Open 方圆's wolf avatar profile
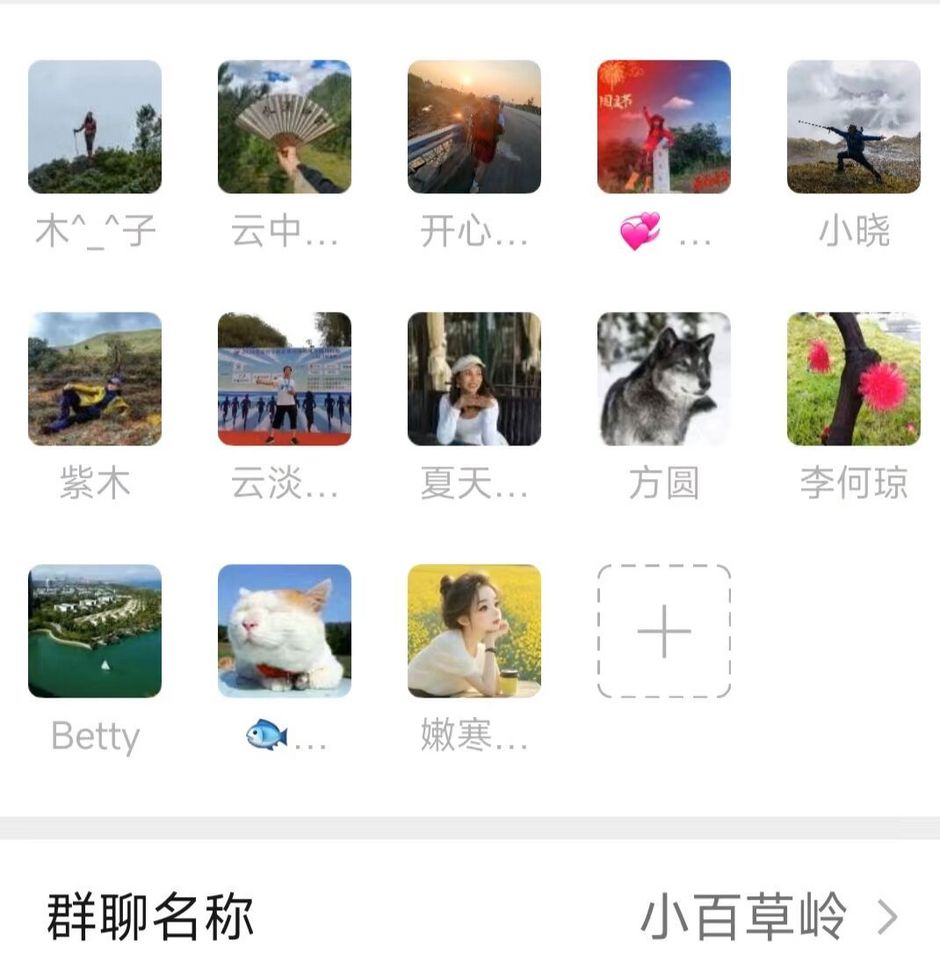 coord(664,379)
